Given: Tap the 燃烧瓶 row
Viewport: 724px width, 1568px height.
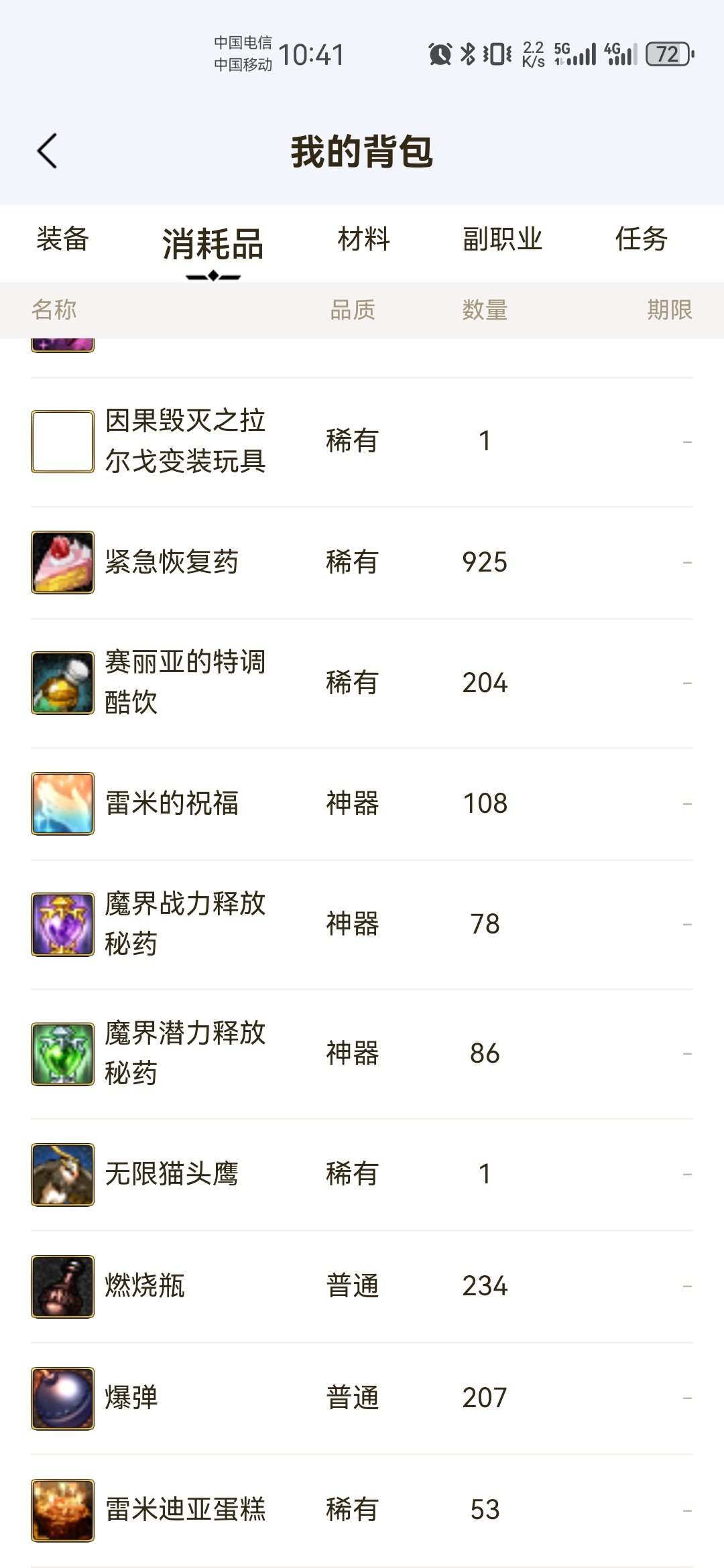Looking at the screenshot, I should (362, 1287).
